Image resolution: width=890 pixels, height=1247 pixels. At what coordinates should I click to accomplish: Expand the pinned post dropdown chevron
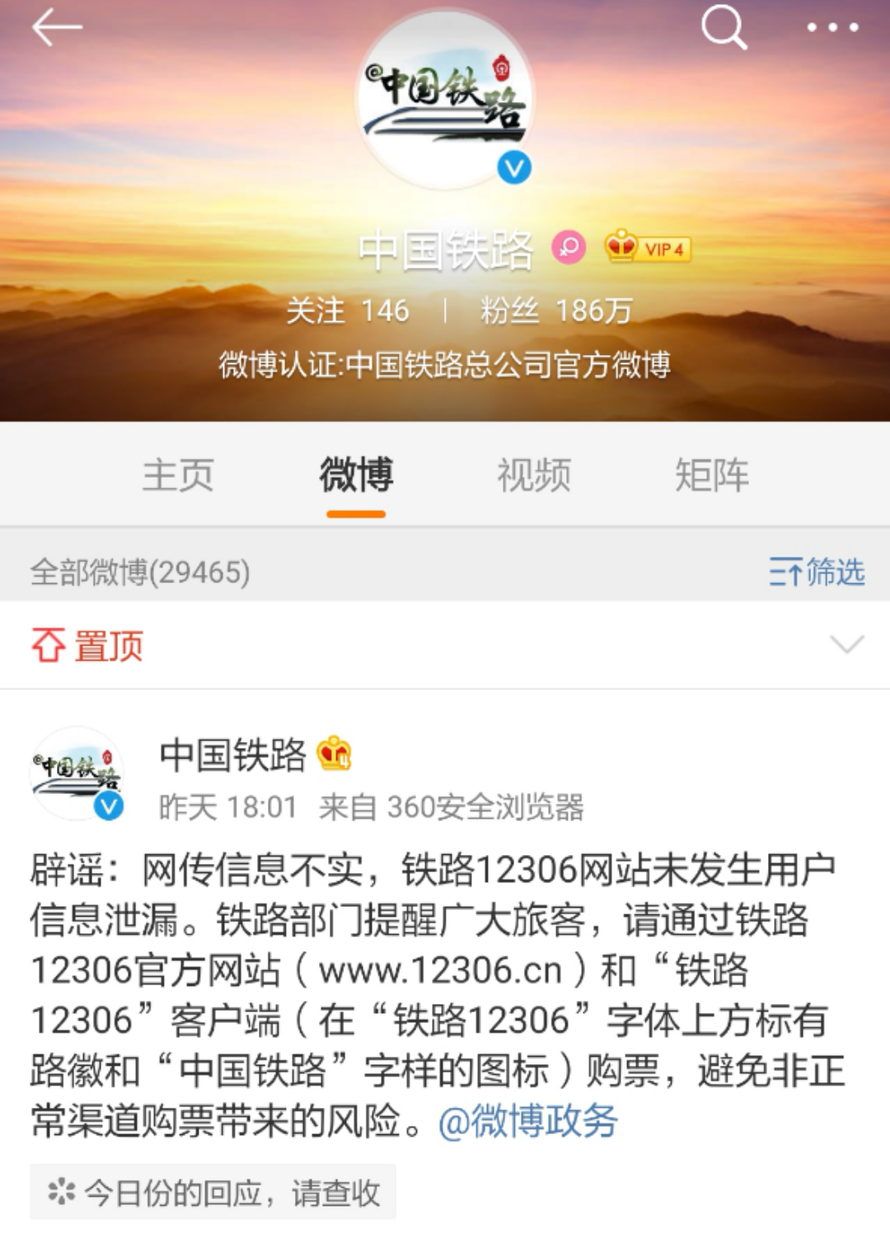coord(847,645)
